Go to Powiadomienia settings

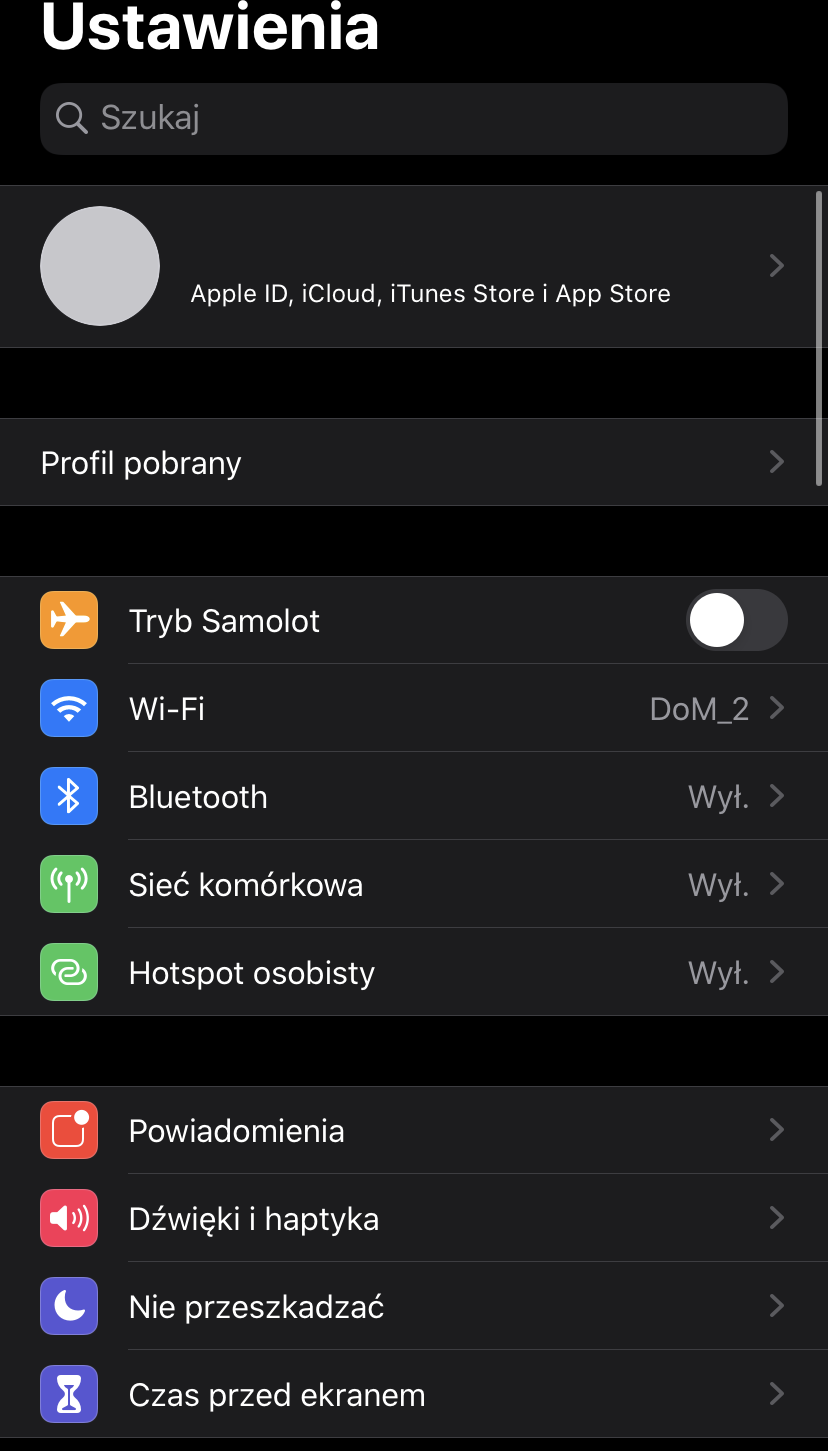pyautogui.click(x=414, y=1130)
